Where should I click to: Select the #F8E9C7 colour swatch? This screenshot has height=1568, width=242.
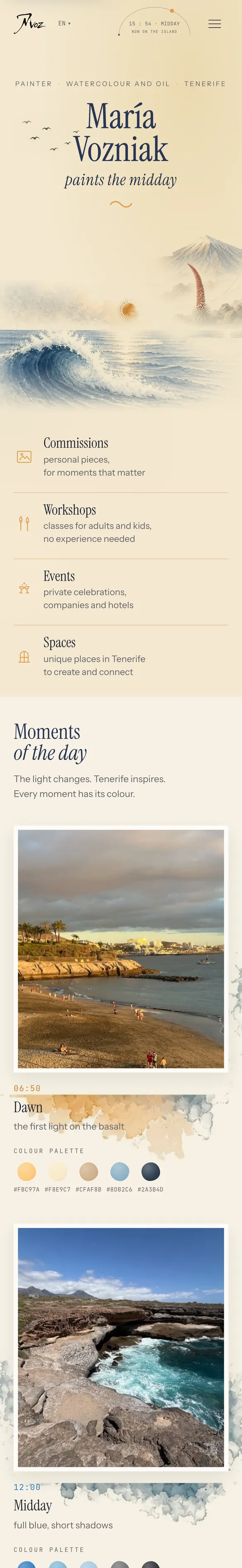click(x=58, y=1171)
